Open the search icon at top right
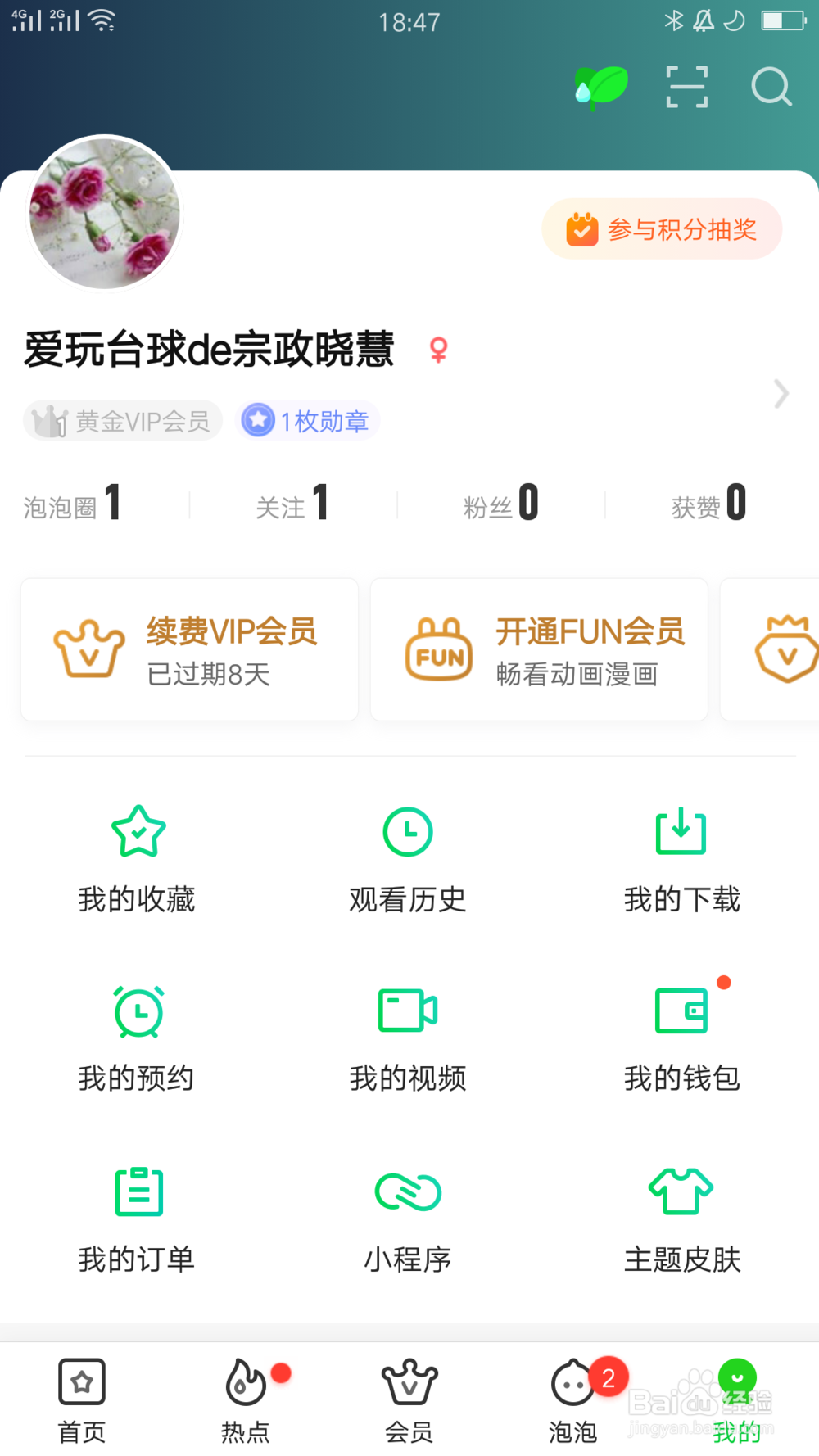Viewport: 819px width, 1456px height. coord(771,86)
